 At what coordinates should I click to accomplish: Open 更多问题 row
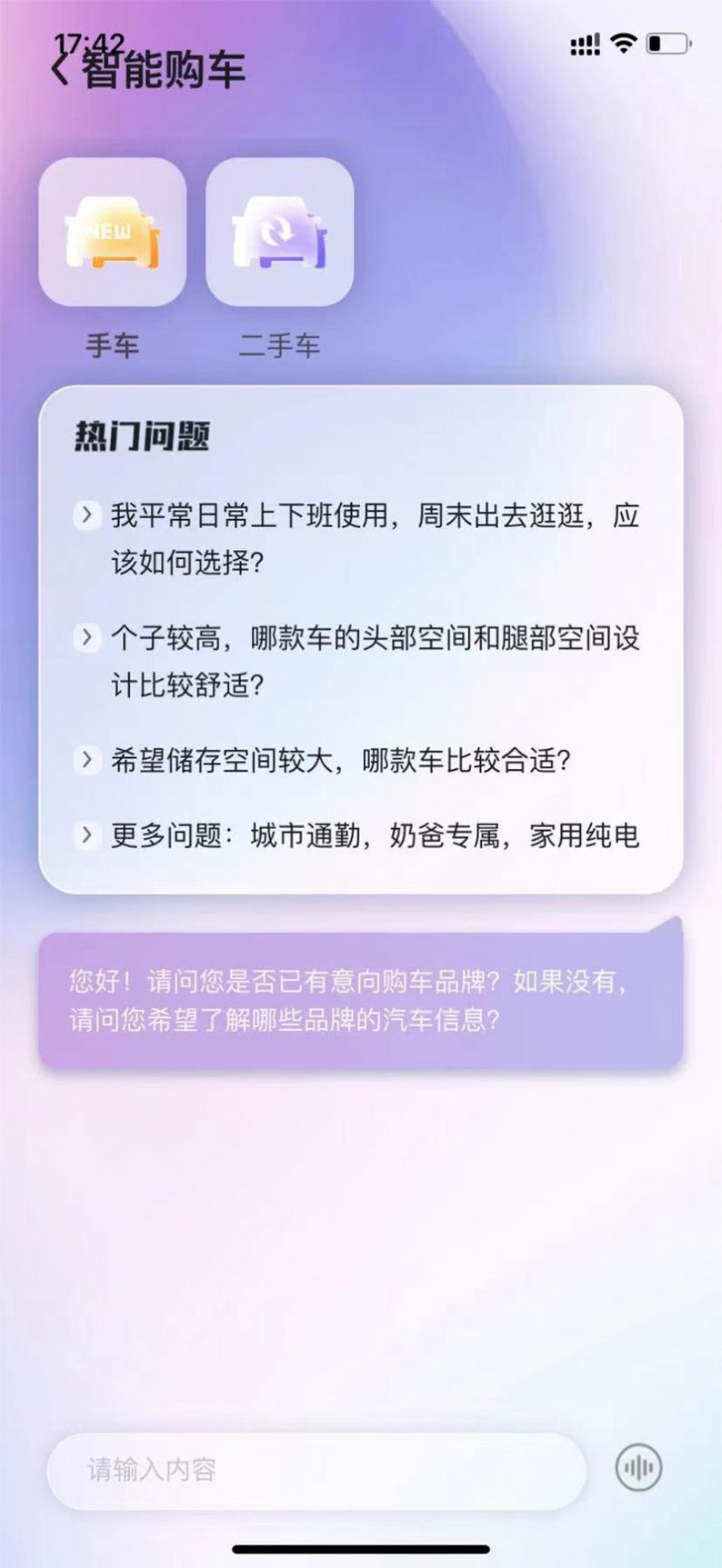[375, 834]
